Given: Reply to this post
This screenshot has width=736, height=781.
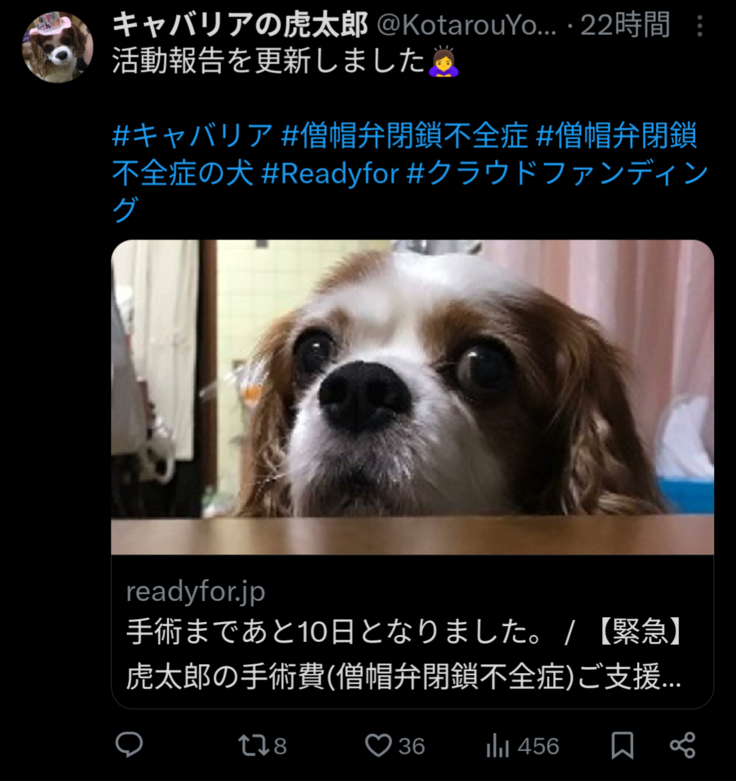Looking at the screenshot, I should click(129, 745).
